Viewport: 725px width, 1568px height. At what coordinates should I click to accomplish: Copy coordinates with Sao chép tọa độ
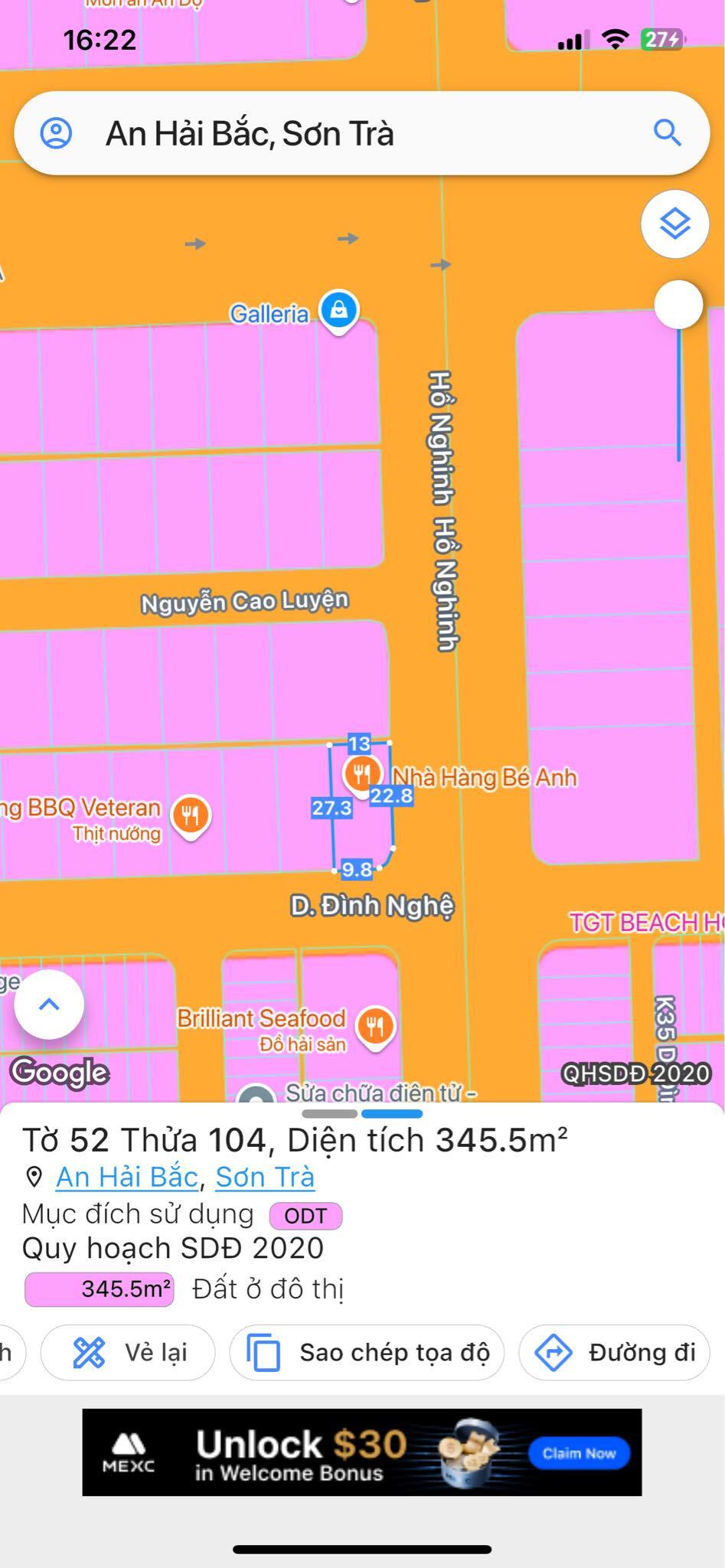(x=367, y=1353)
